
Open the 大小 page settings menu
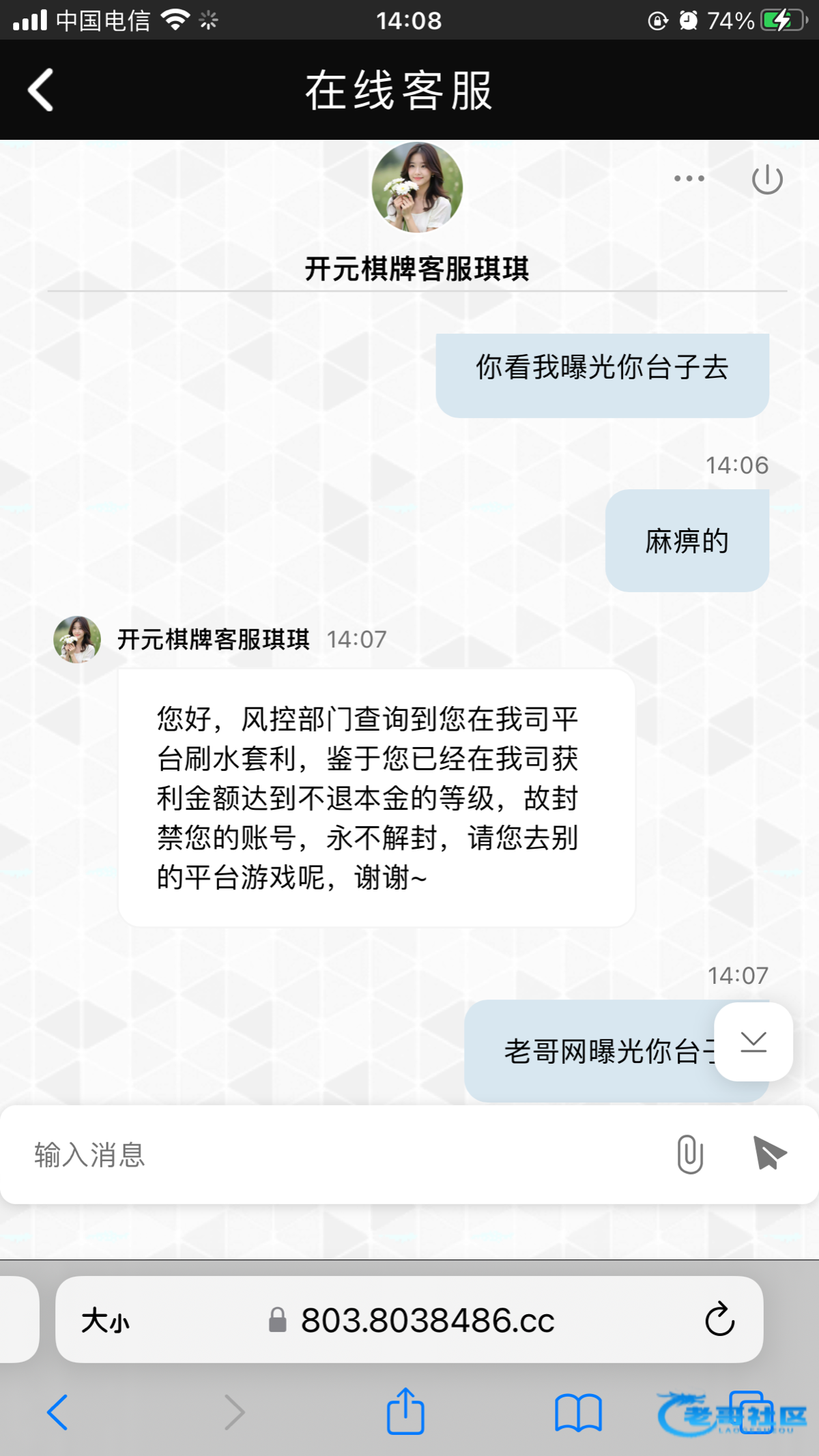(x=105, y=1320)
